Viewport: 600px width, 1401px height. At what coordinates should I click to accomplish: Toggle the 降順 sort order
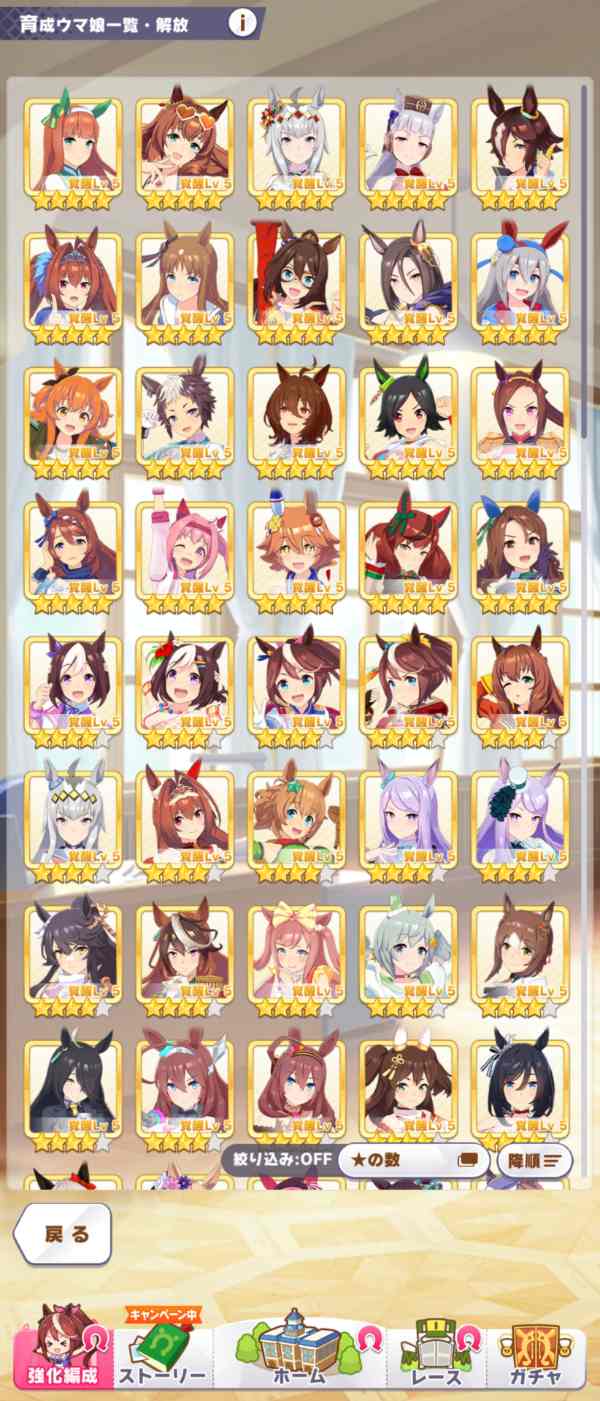[535, 1161]
